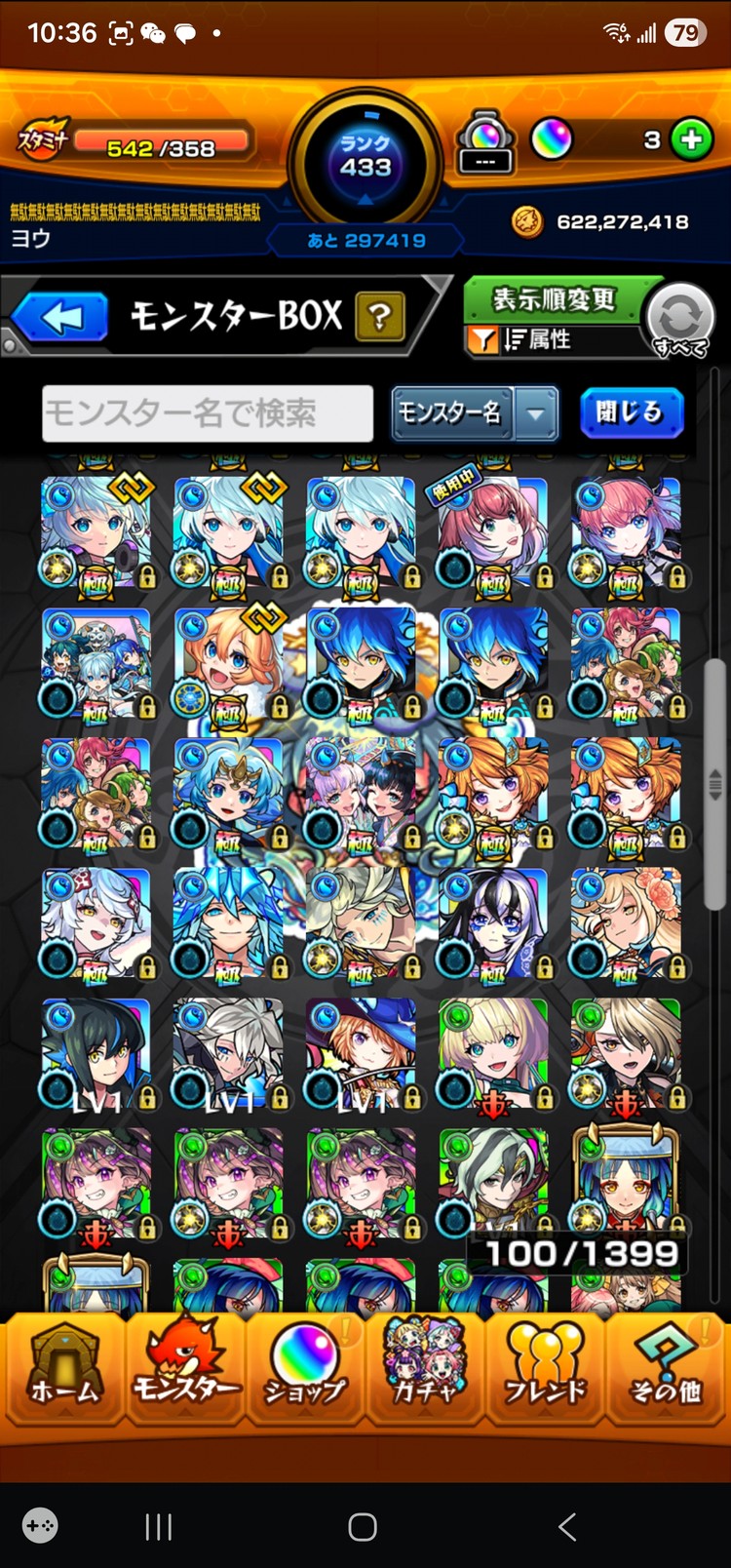Viewport: 731px width, 1568px height.
Task: Go to the フレンド tab
Action: [x=545, y=1368]
